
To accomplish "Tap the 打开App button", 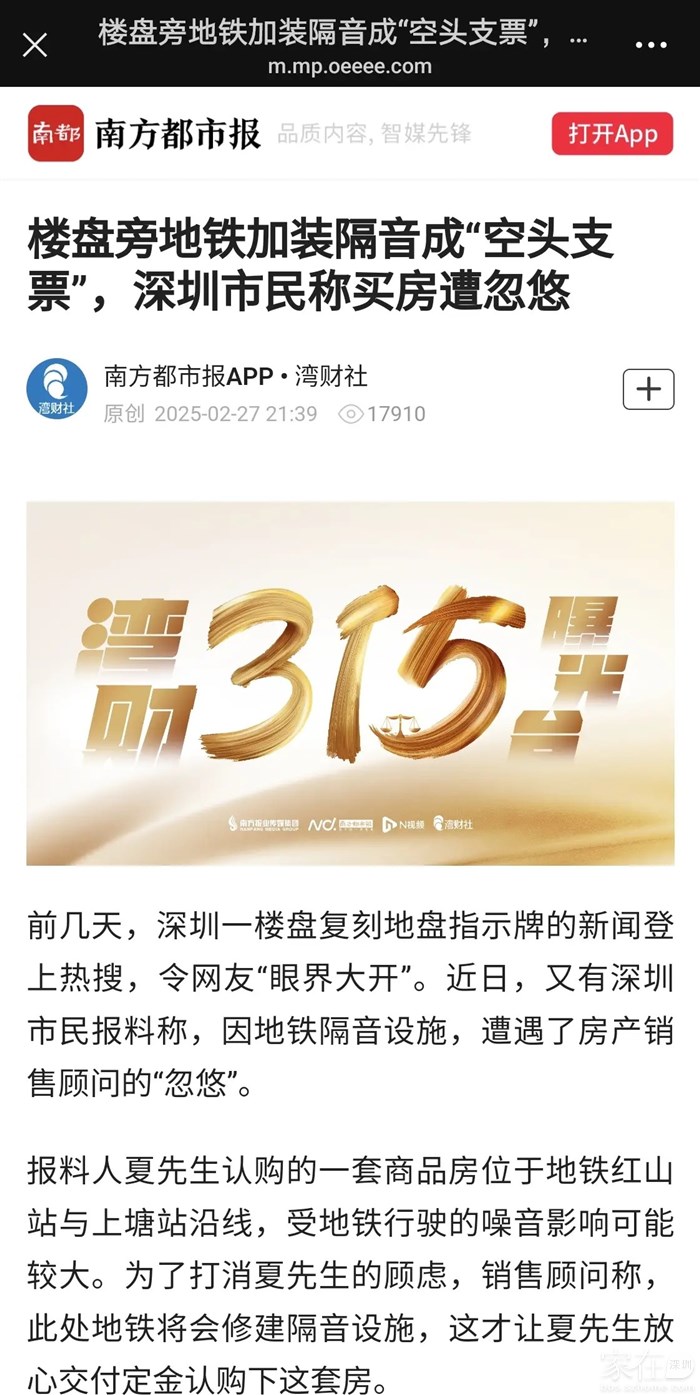I will 613,134.
